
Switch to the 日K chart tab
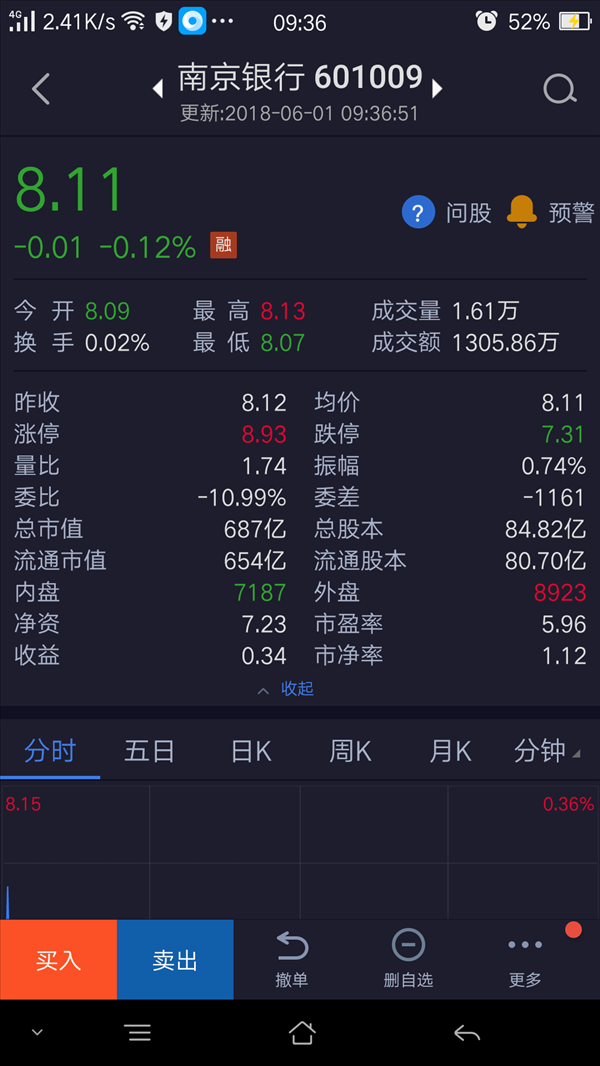coord(251,751)
